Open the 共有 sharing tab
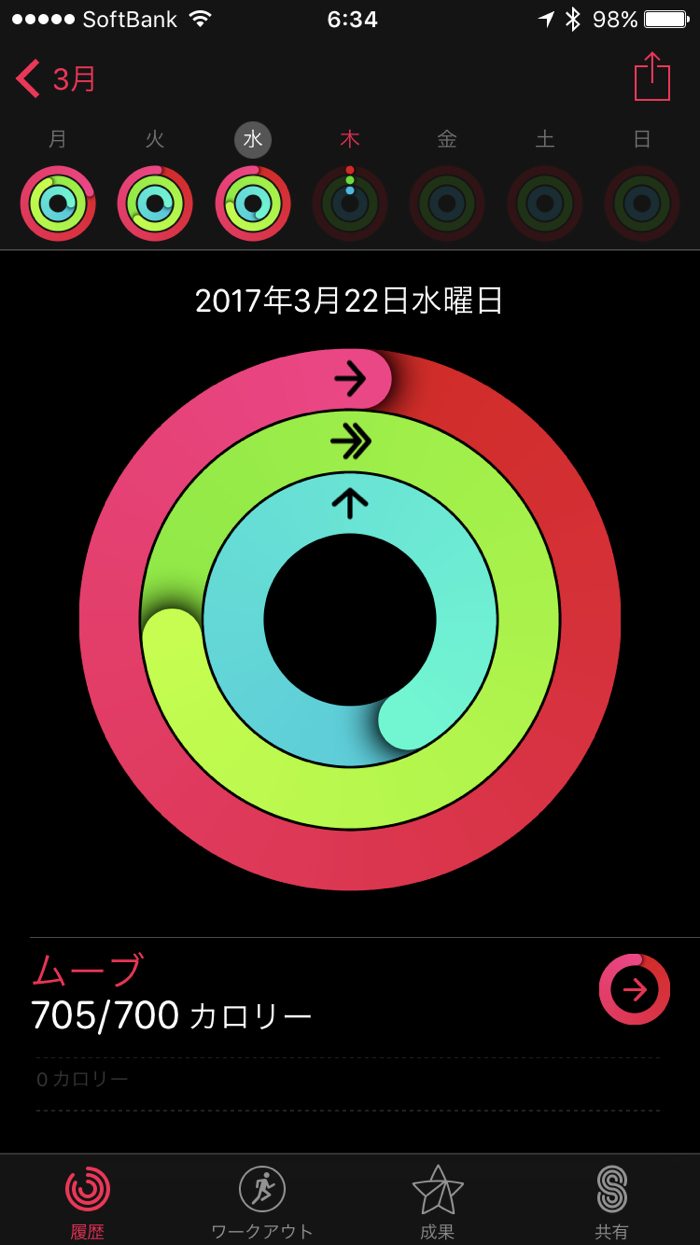The width and height of the screenshot is (700, 1245). click(x=611, y=1200)
